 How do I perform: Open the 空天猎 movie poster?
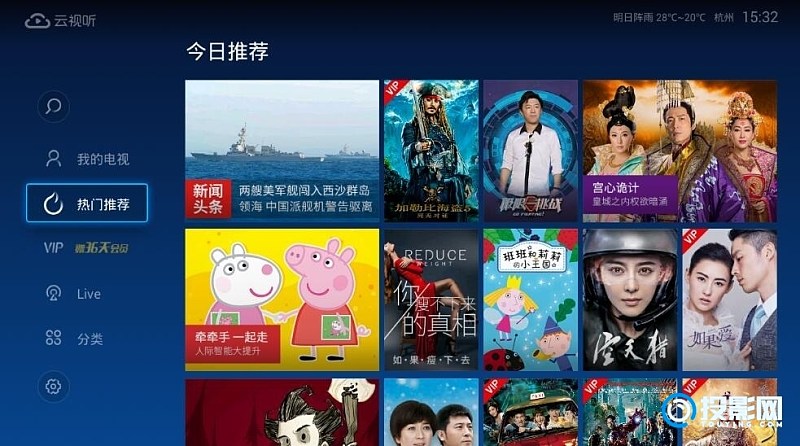(x=629, y=299)
